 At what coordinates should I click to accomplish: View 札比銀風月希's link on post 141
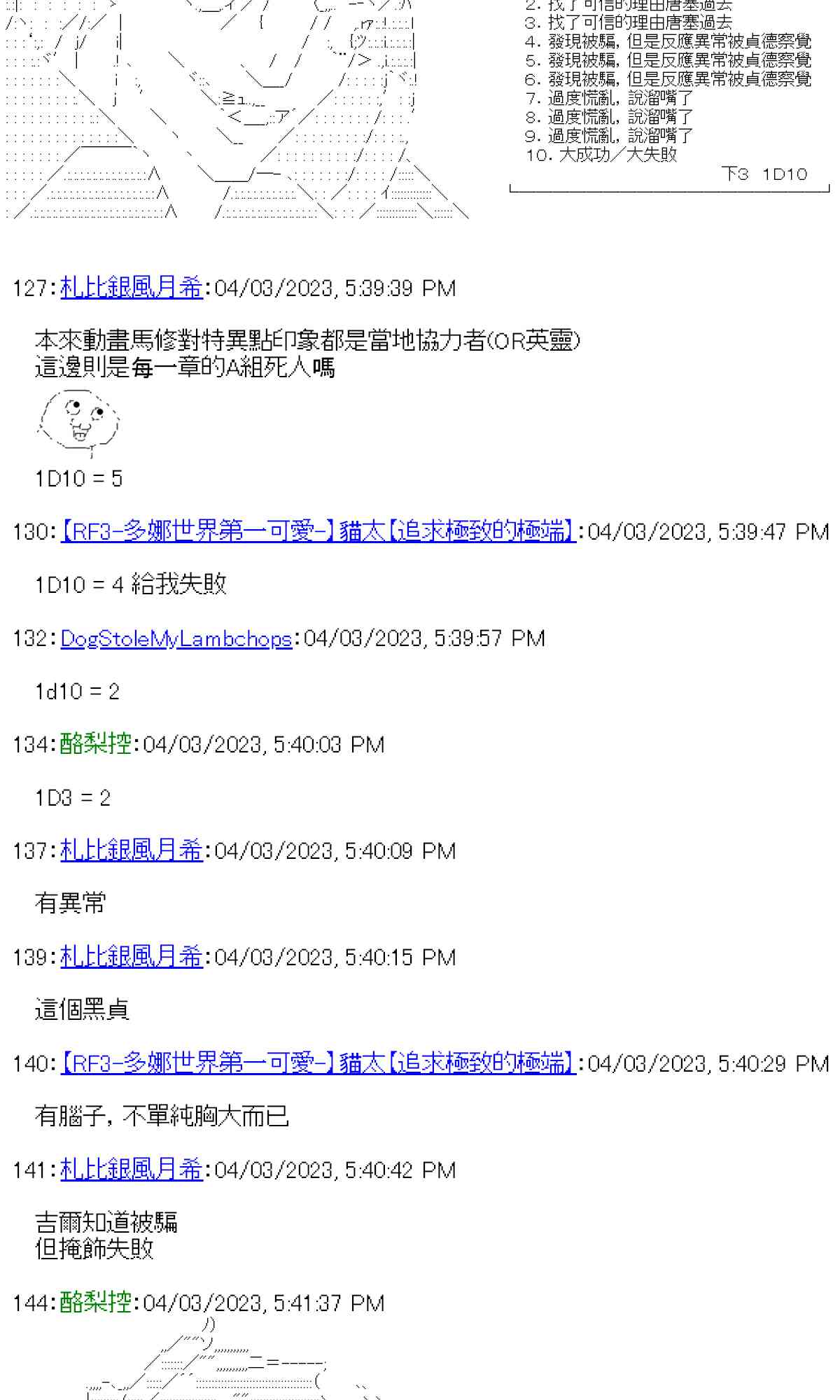coord(132,1170)
